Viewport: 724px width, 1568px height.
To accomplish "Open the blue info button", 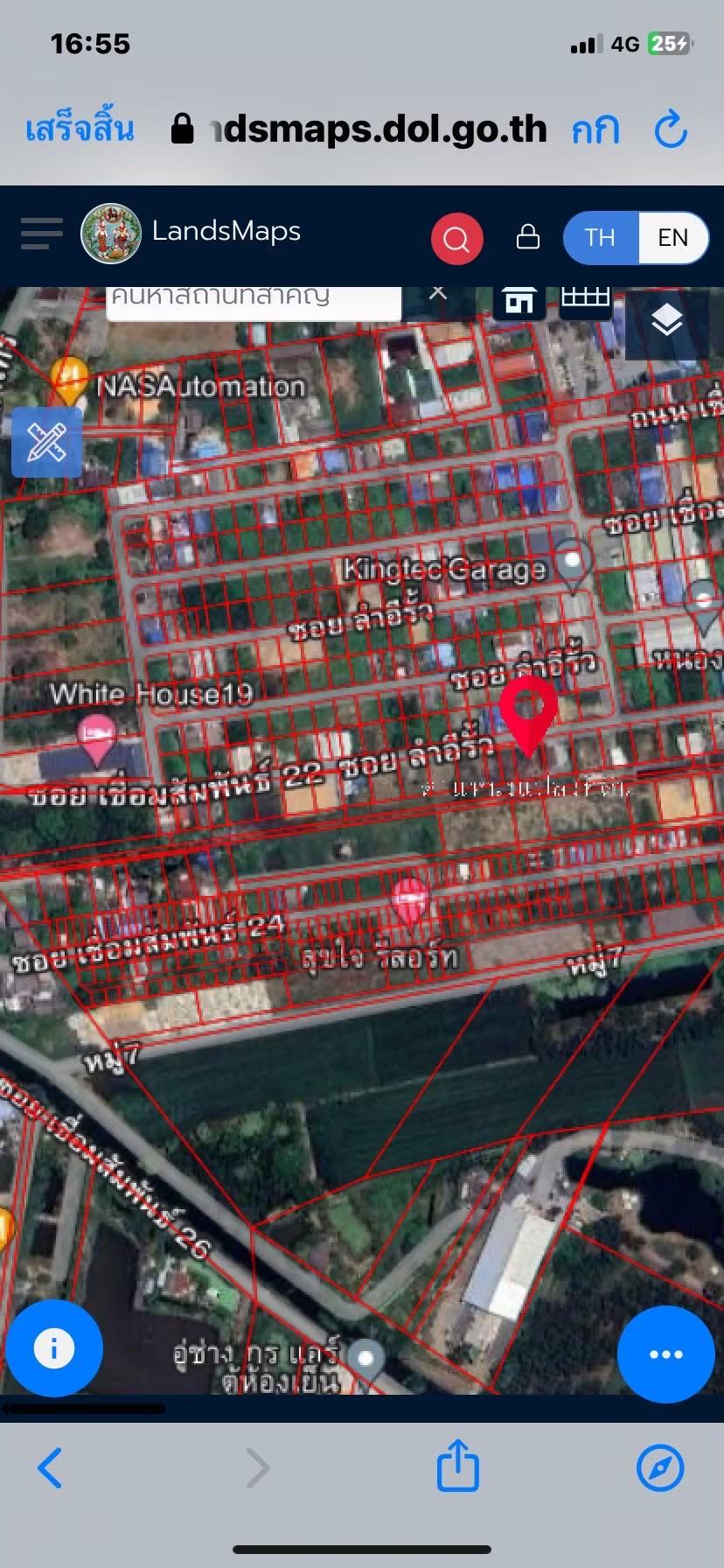I will point(54,1347).
